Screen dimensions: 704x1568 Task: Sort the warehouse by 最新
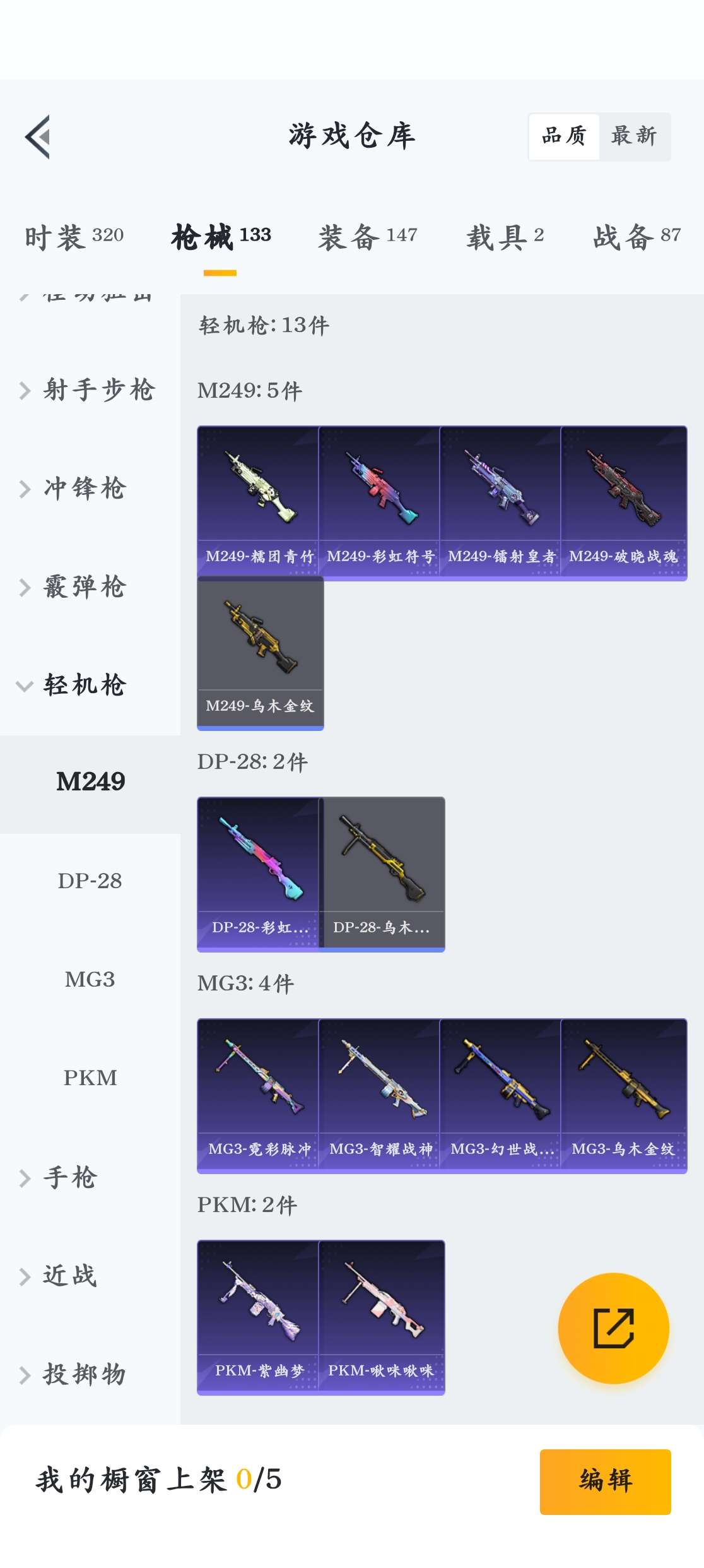click(x=633, y=136)
